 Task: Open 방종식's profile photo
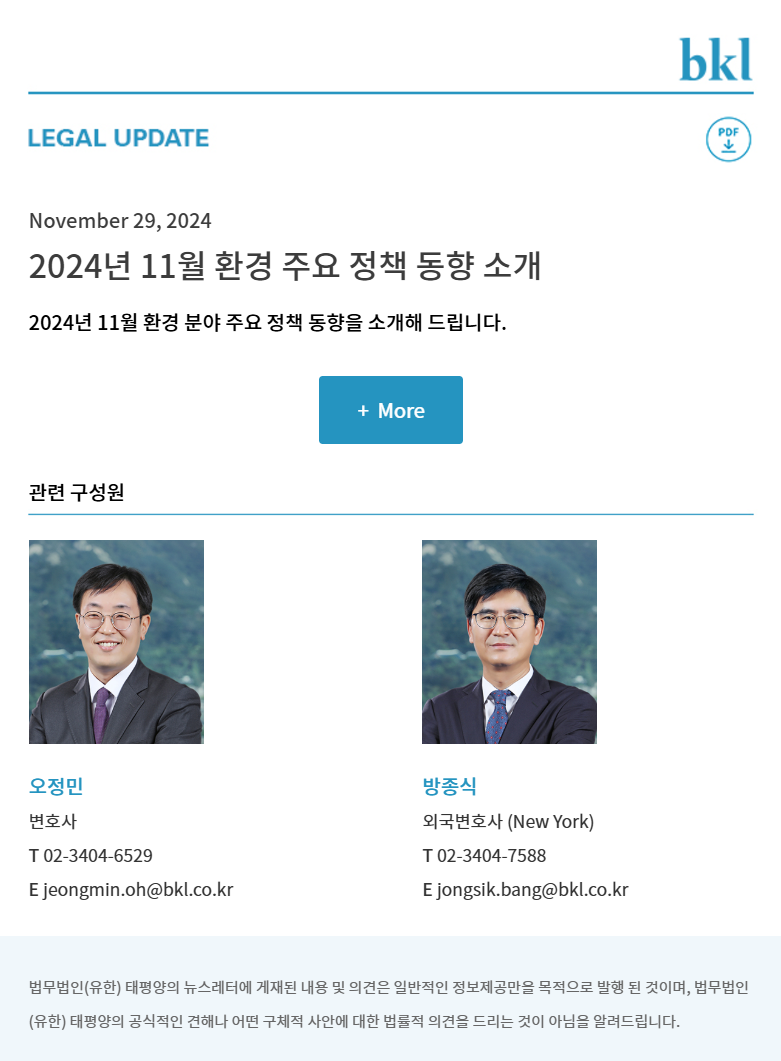click(x=509, y=642)
